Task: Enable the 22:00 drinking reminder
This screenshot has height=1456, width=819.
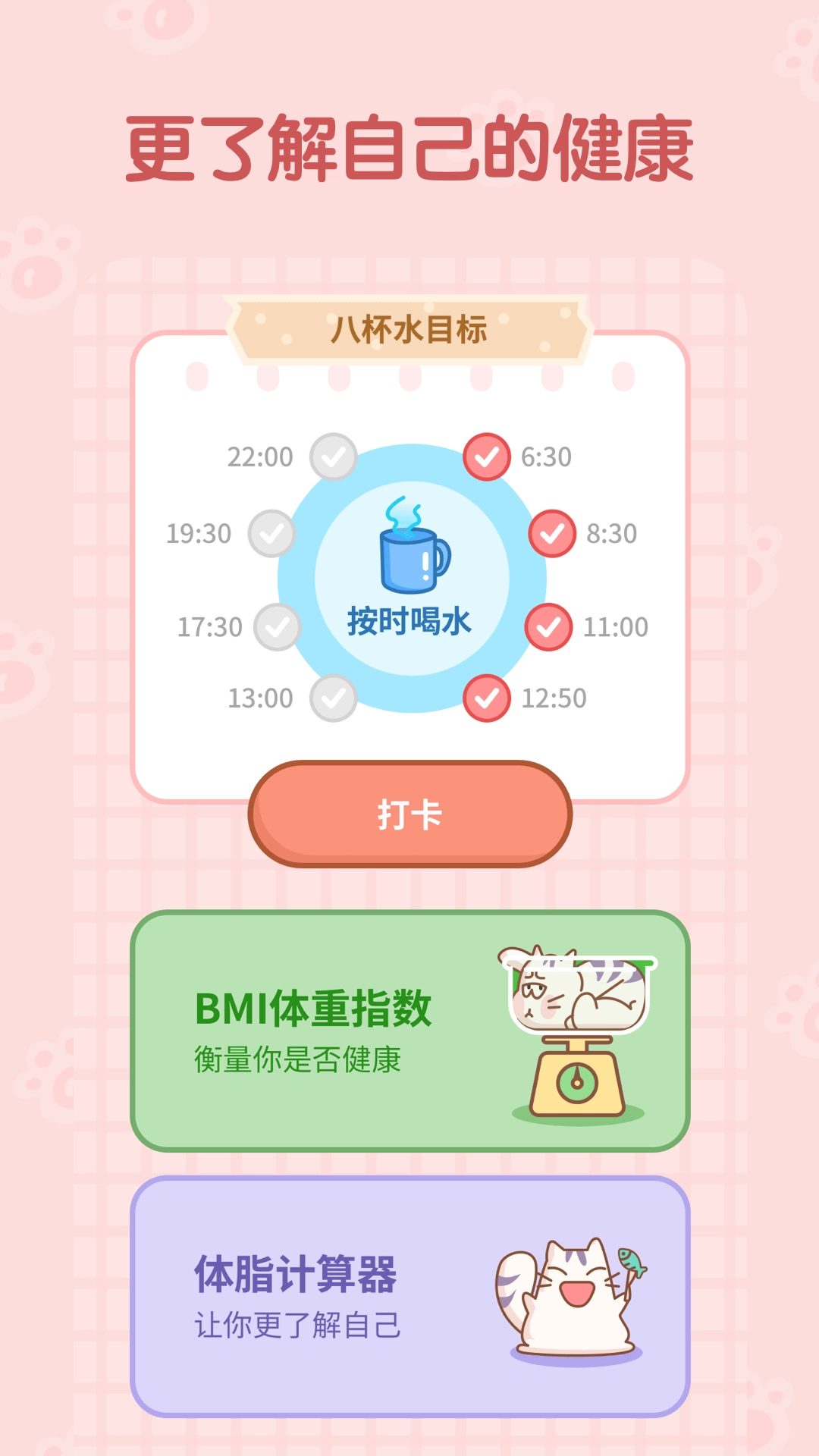Action: click(332, 457)
